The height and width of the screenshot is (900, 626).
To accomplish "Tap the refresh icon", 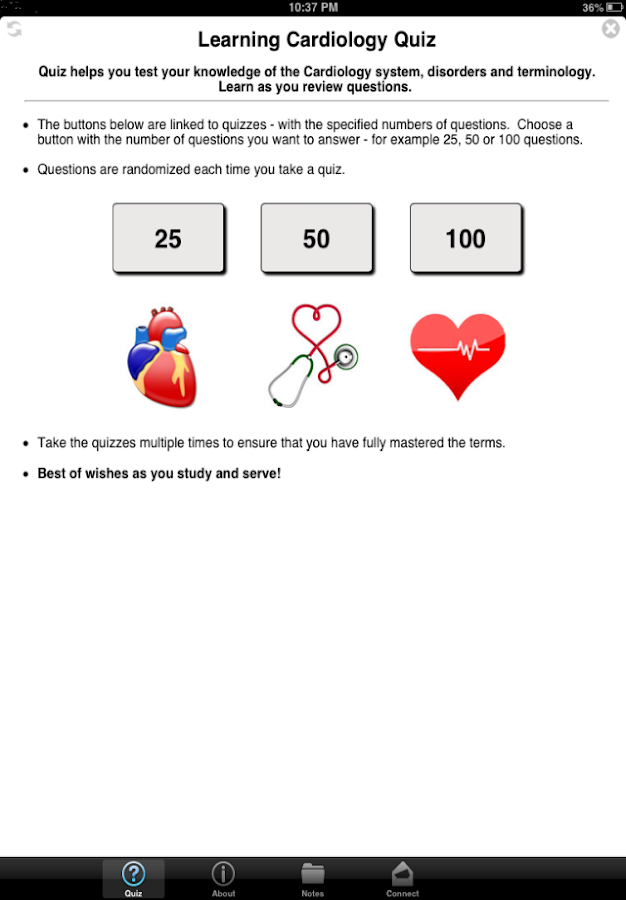I will click(x=14, y=30).
